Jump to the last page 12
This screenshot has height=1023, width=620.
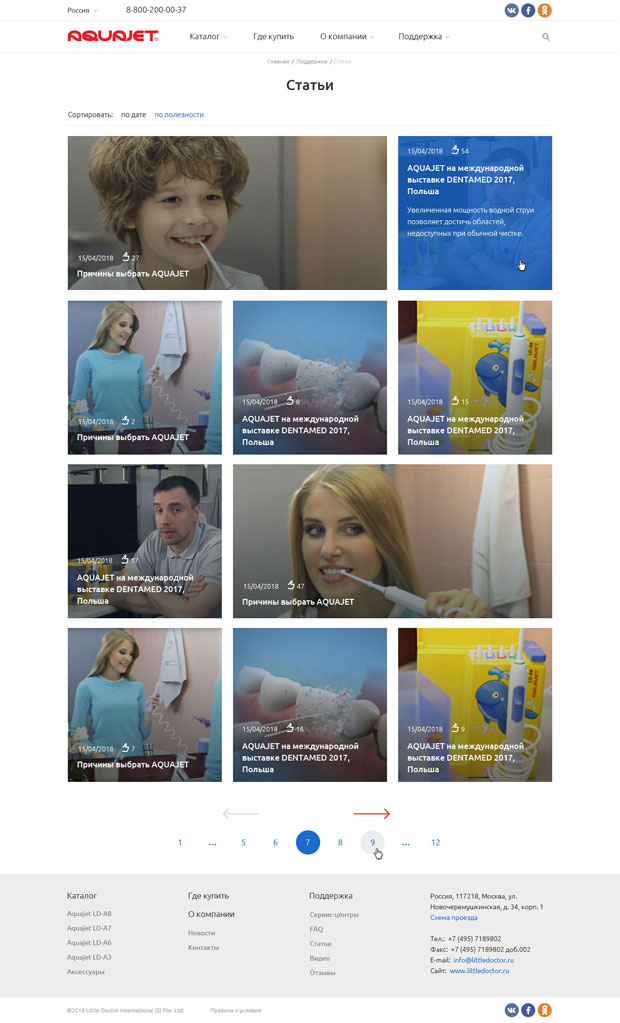coord(435,842)
